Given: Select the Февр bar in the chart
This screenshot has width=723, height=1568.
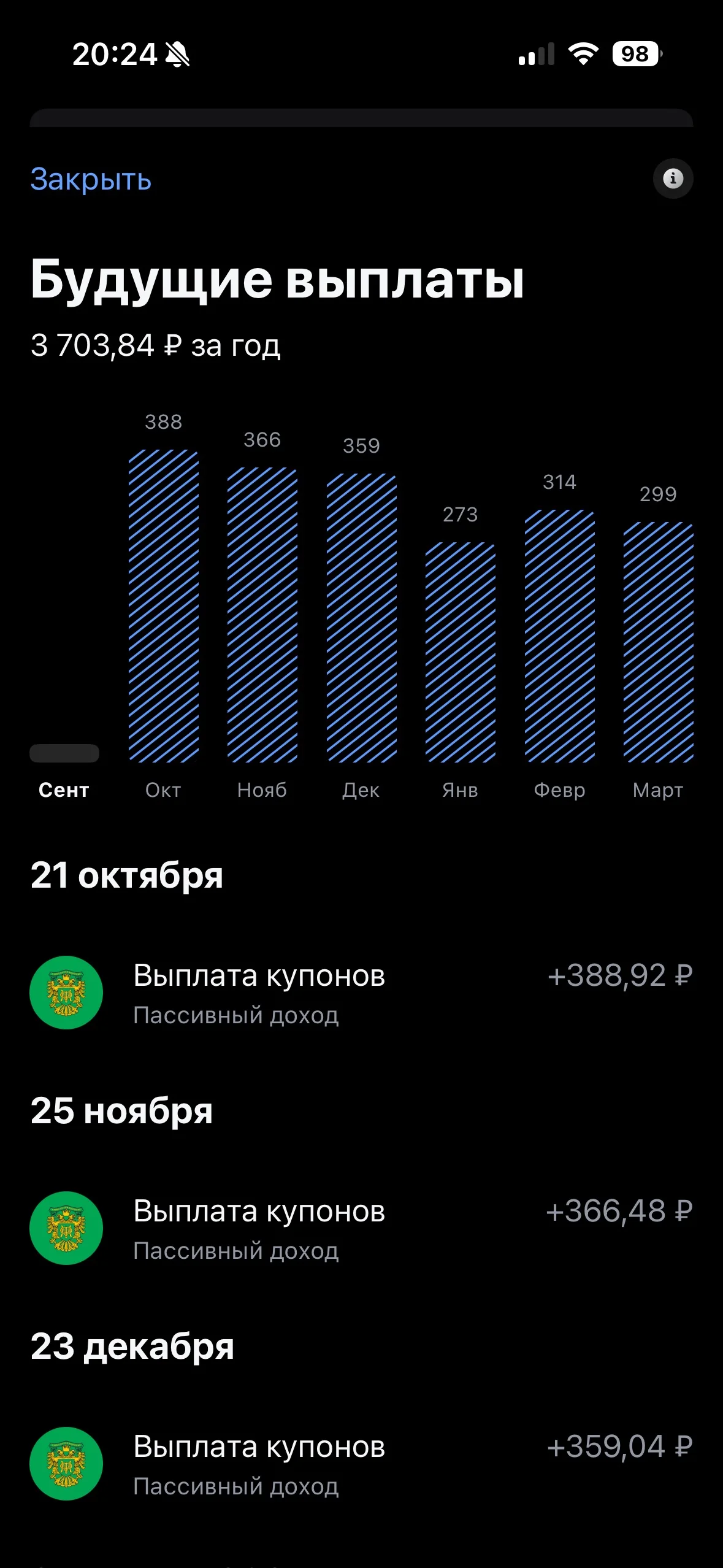Looking at the screenshot, I should pyautogui.click(x=559, y=636).
